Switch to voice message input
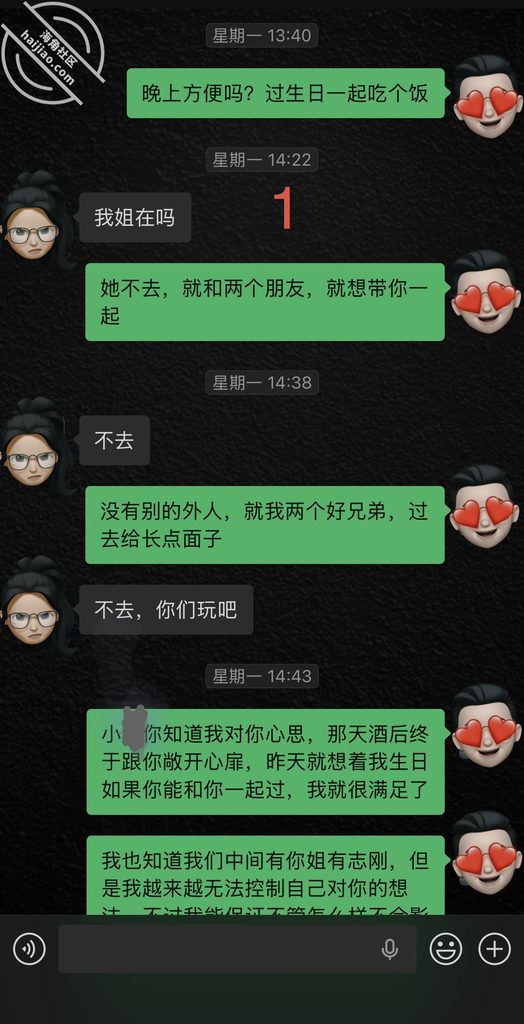524x1024 pixels. (x=29, y=949)
